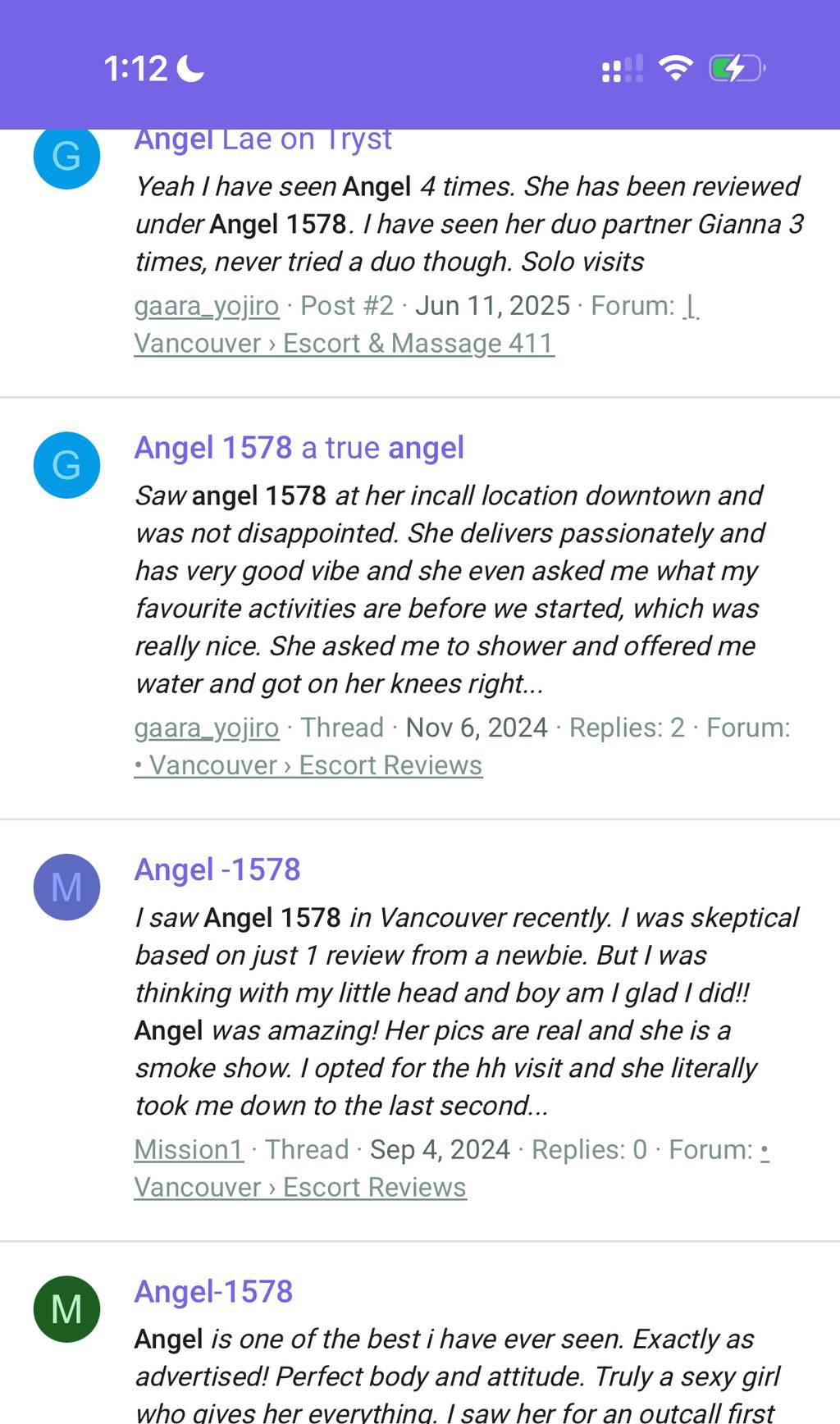Open forum link under Sep 4, 2024 thread
This screenshot has height=1424, width=840.
click(x=300, y=1187)
